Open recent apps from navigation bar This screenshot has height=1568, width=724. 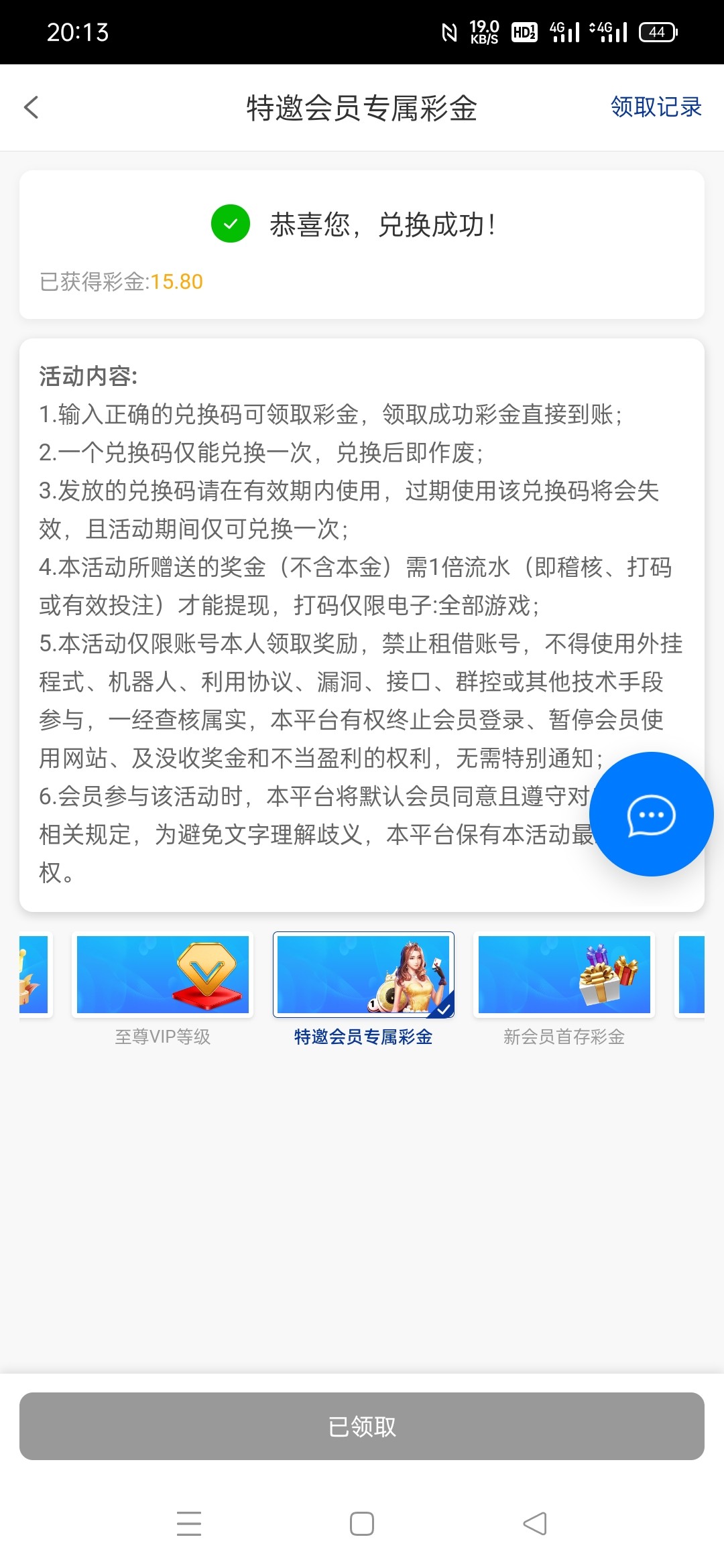click(x=189, y=1524)
